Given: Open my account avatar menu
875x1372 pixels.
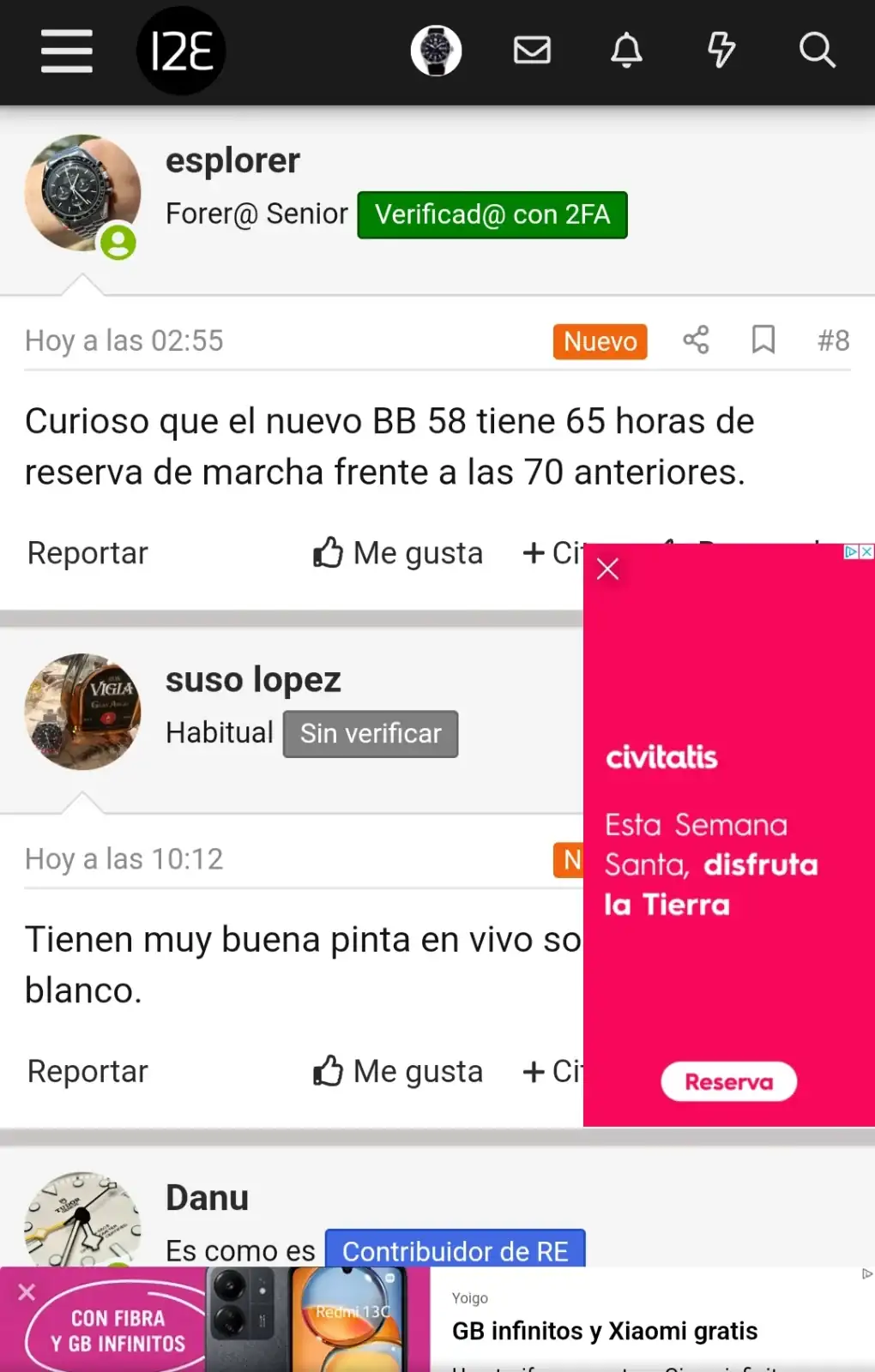Looking at the screenshot, I should tap(436, 51).
